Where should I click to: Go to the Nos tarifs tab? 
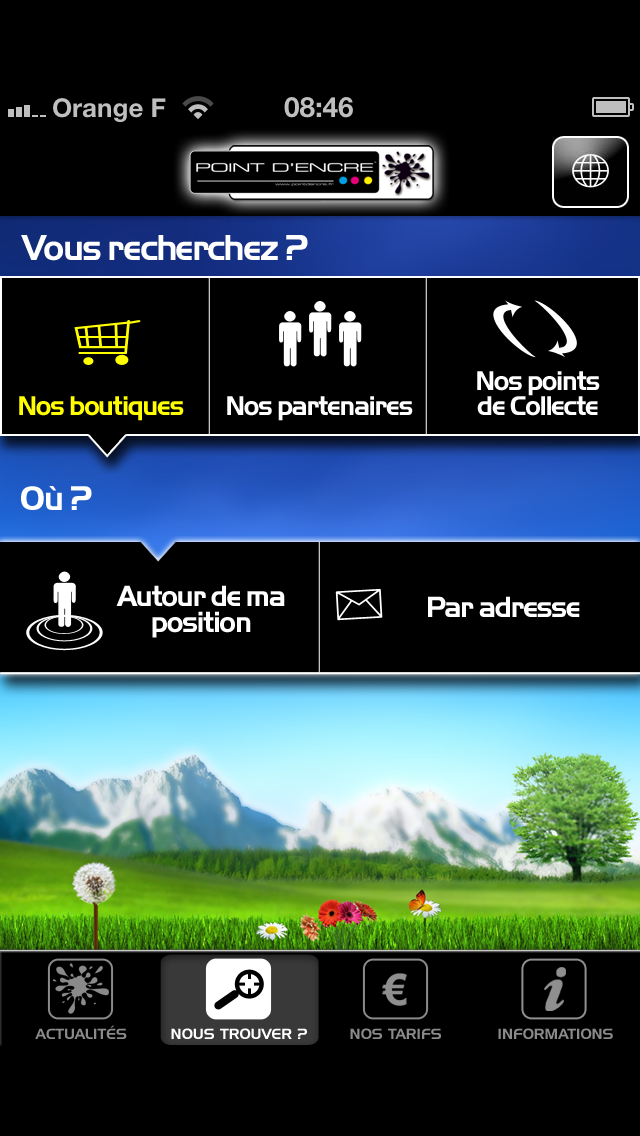395,1000
